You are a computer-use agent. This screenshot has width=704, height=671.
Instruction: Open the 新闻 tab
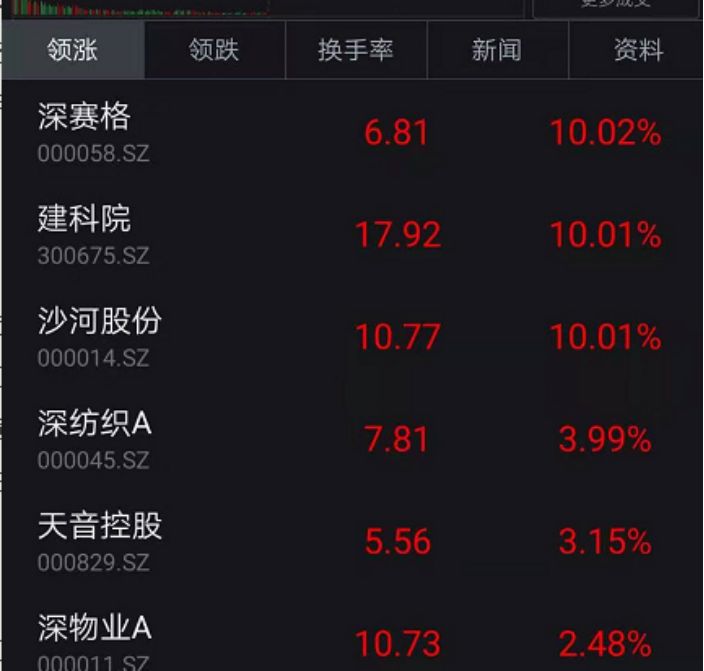(497, 50)
